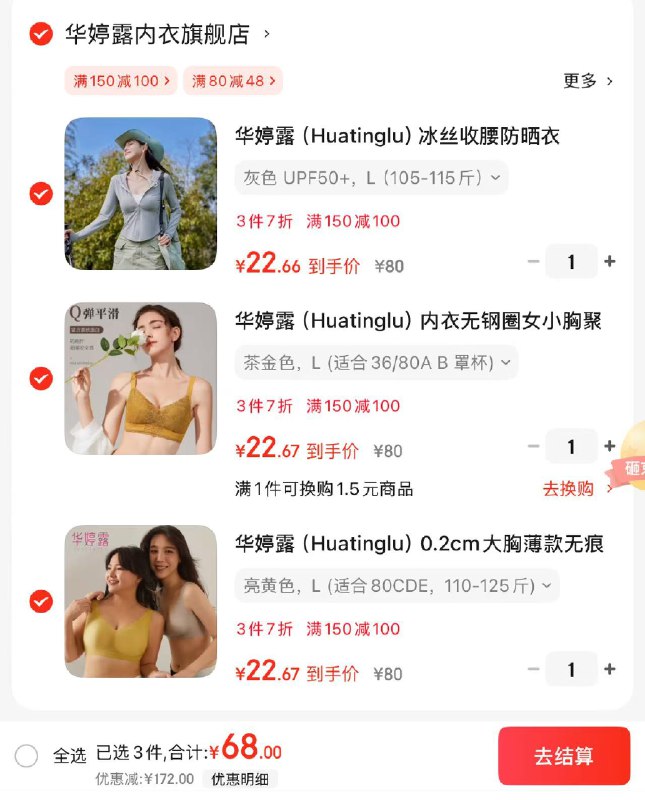Change the 亮黄色 L variant selection

coord(396,586)
